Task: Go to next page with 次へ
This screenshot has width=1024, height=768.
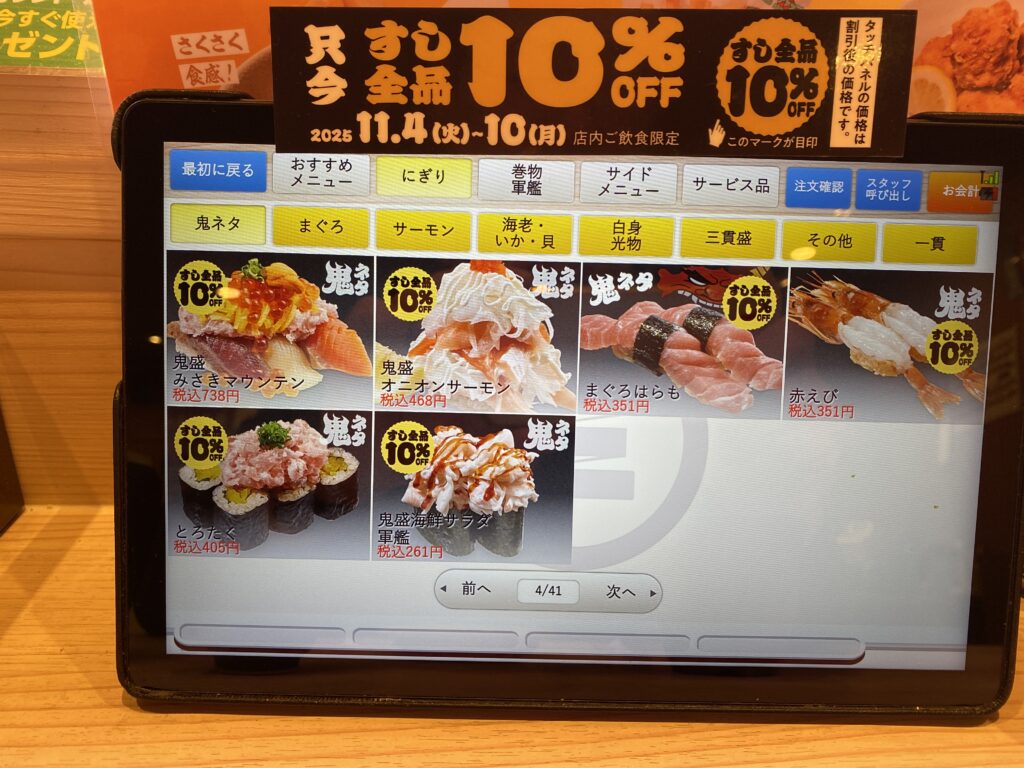Action: pos(621,591)
